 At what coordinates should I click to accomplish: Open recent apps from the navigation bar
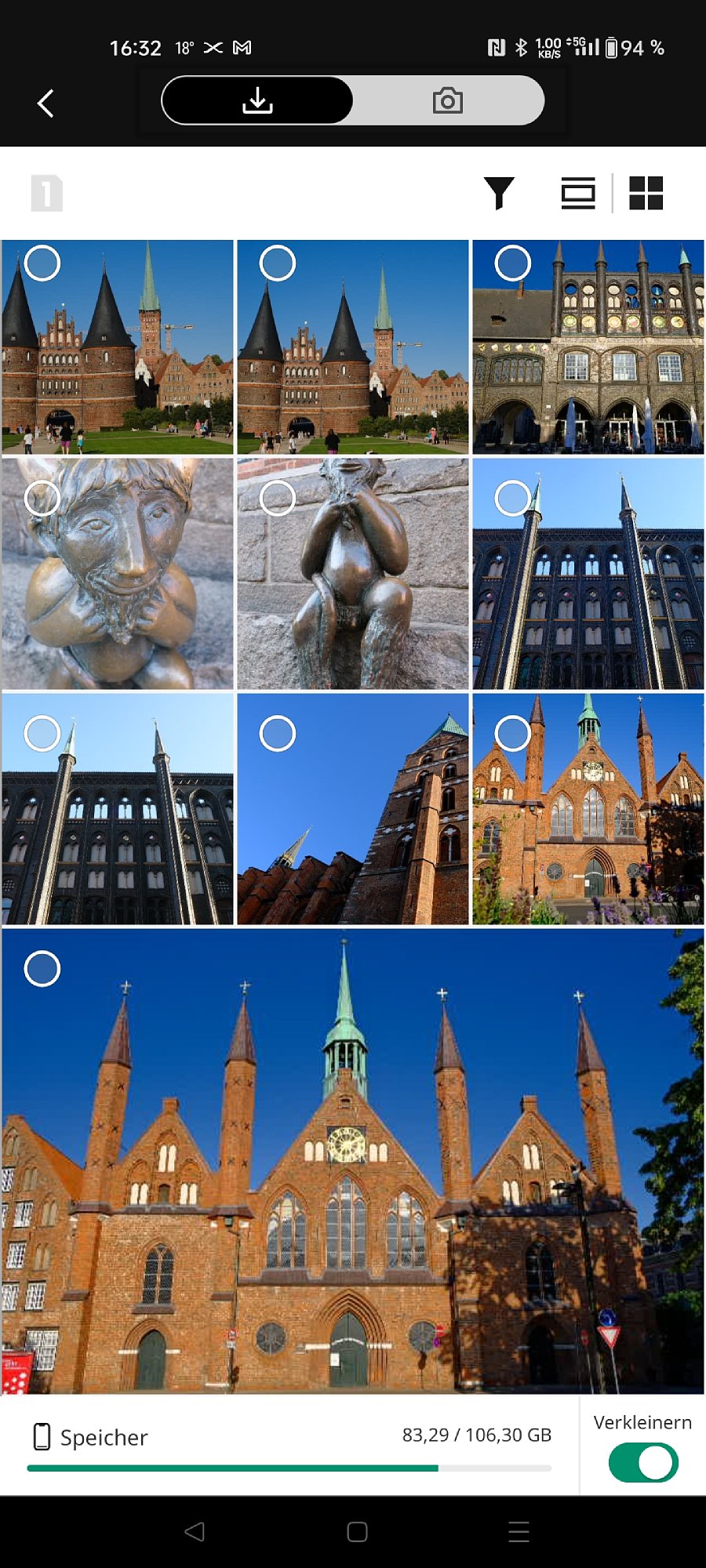coord(519,1531)
